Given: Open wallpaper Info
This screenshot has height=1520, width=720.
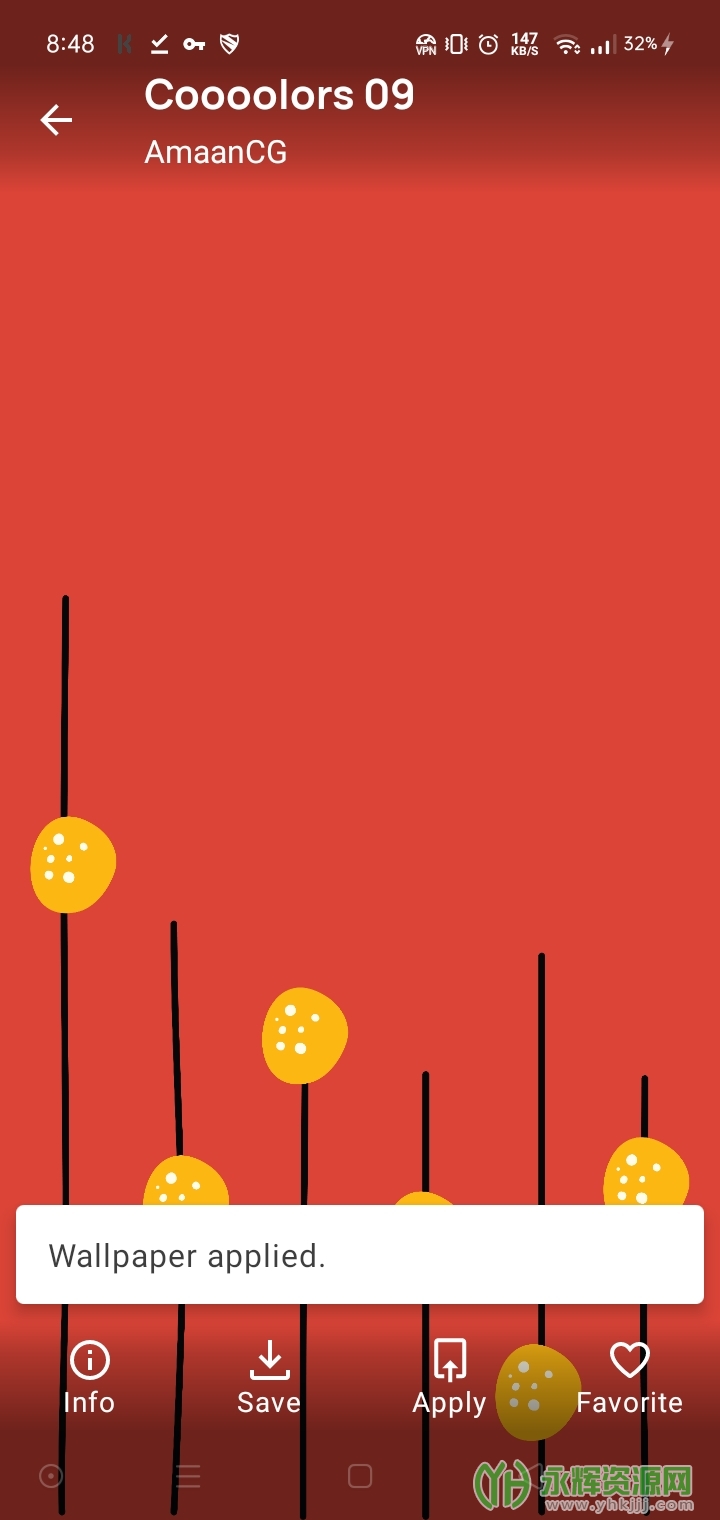Looking at the screenshot, I should 89,1377.
